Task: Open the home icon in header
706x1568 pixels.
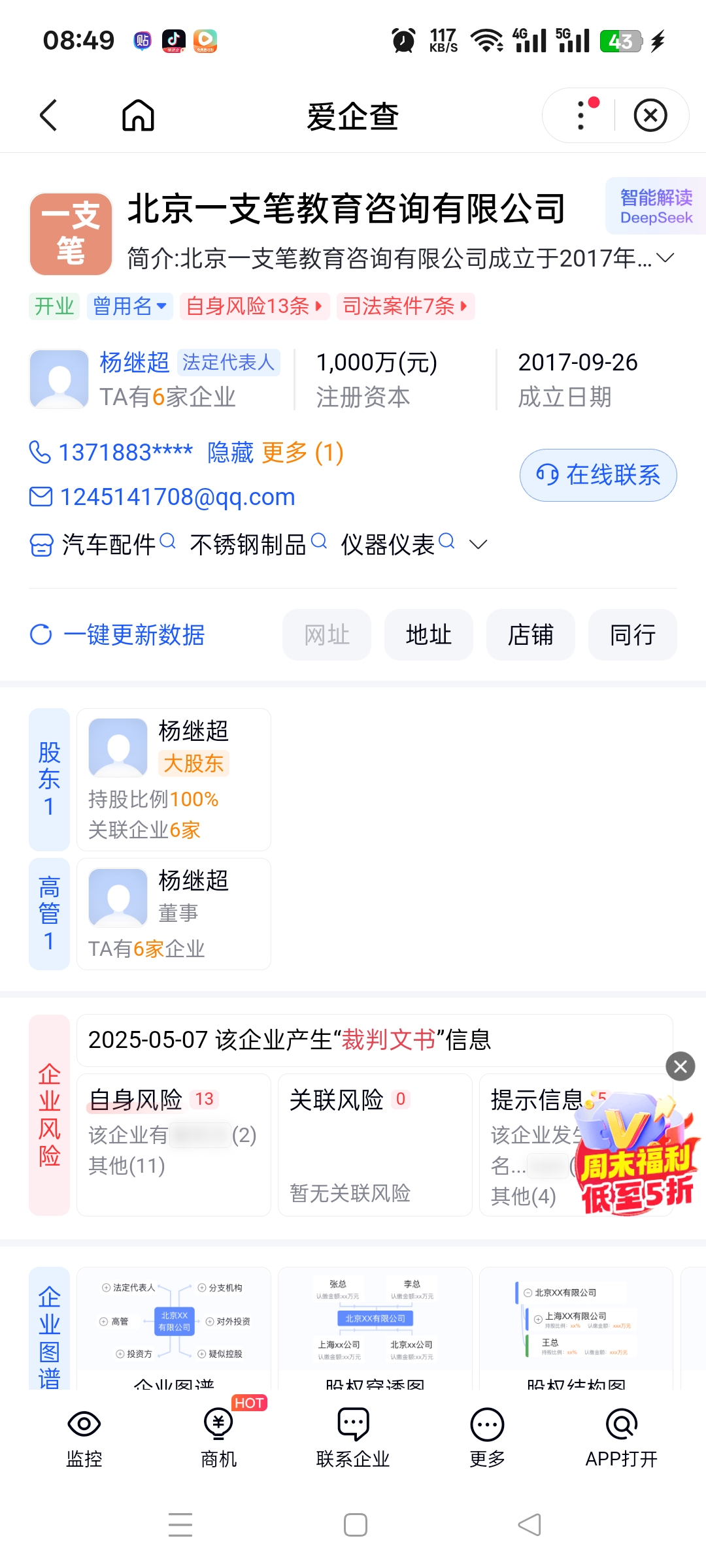Action: [x=138, y=116]
